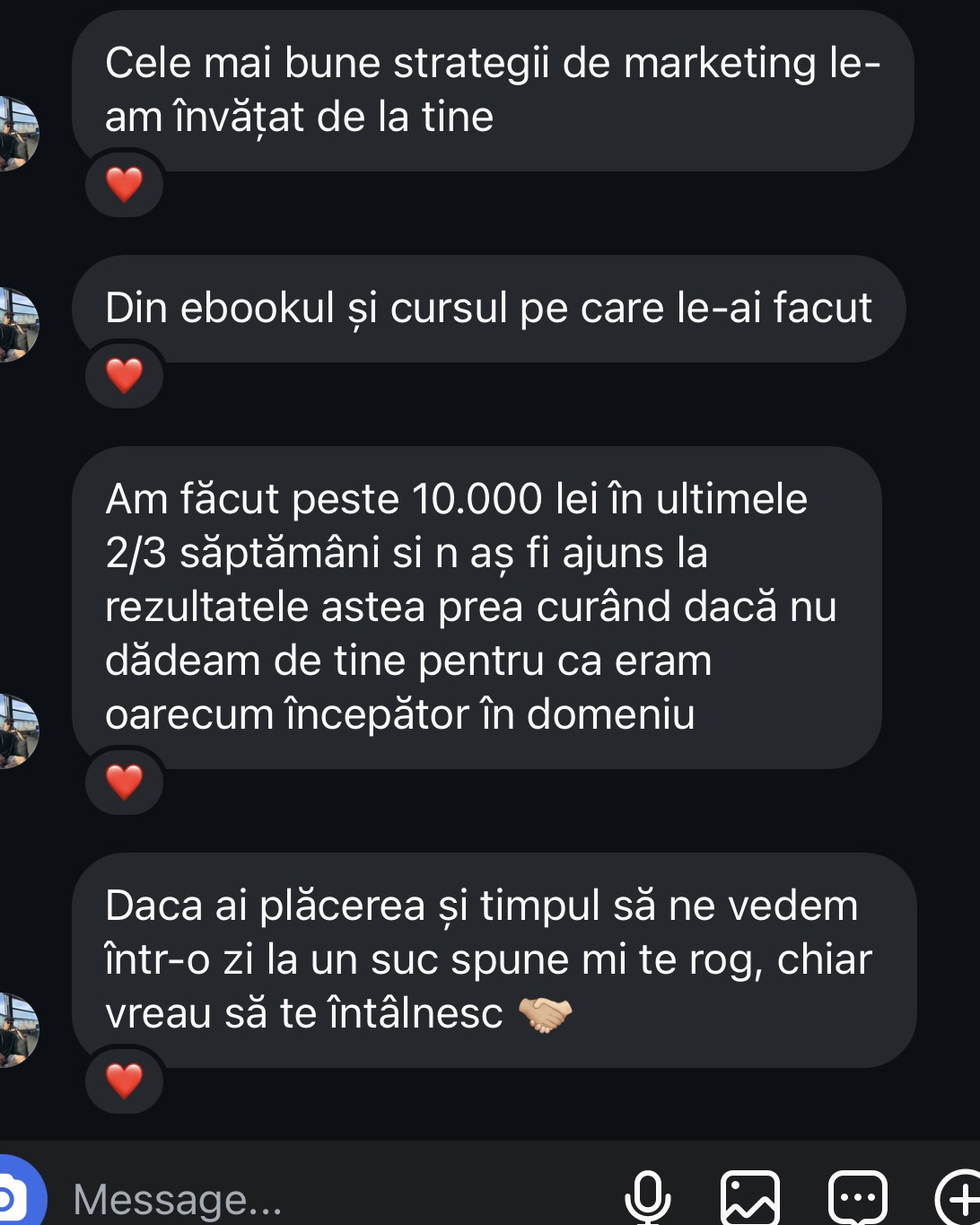Viewport: 980px width, 1225px height.
Task: Record a voice message with the microphone
Action: pos(647,1197)
